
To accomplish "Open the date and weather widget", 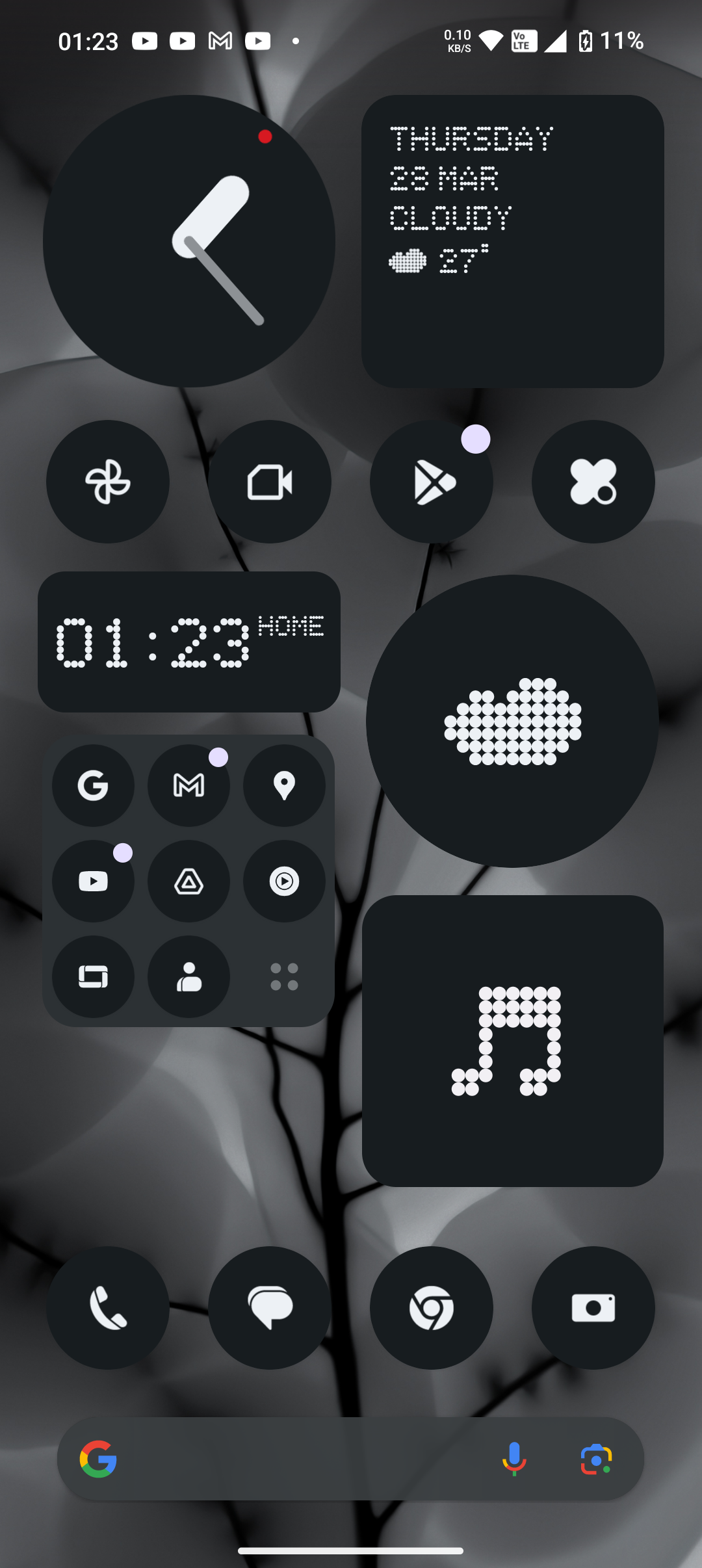I will (x=512, y=241).
